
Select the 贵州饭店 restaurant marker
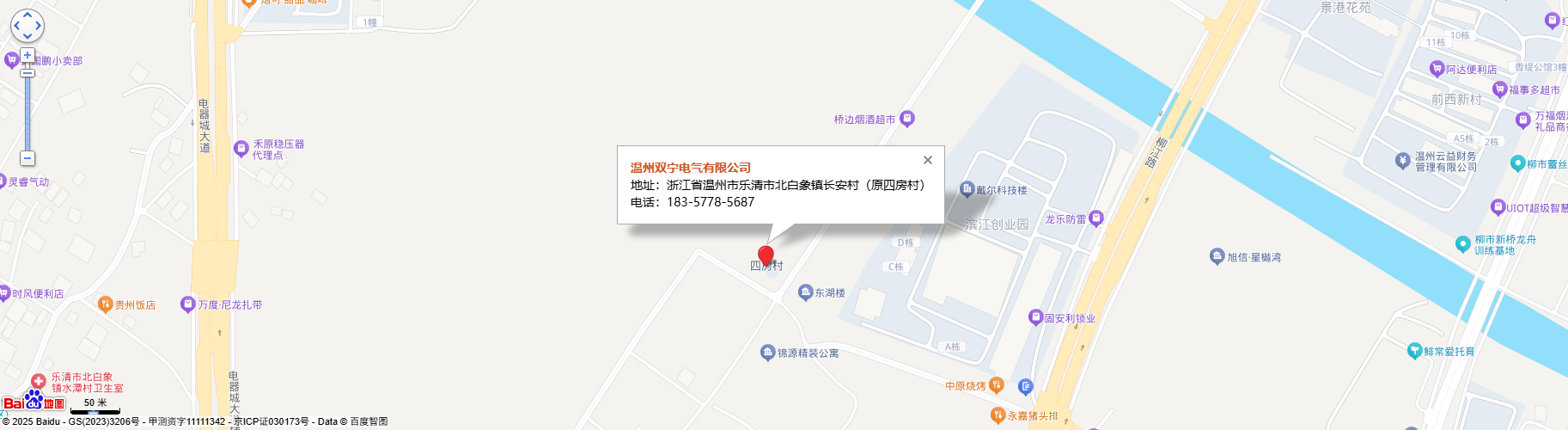coord(106,304)
